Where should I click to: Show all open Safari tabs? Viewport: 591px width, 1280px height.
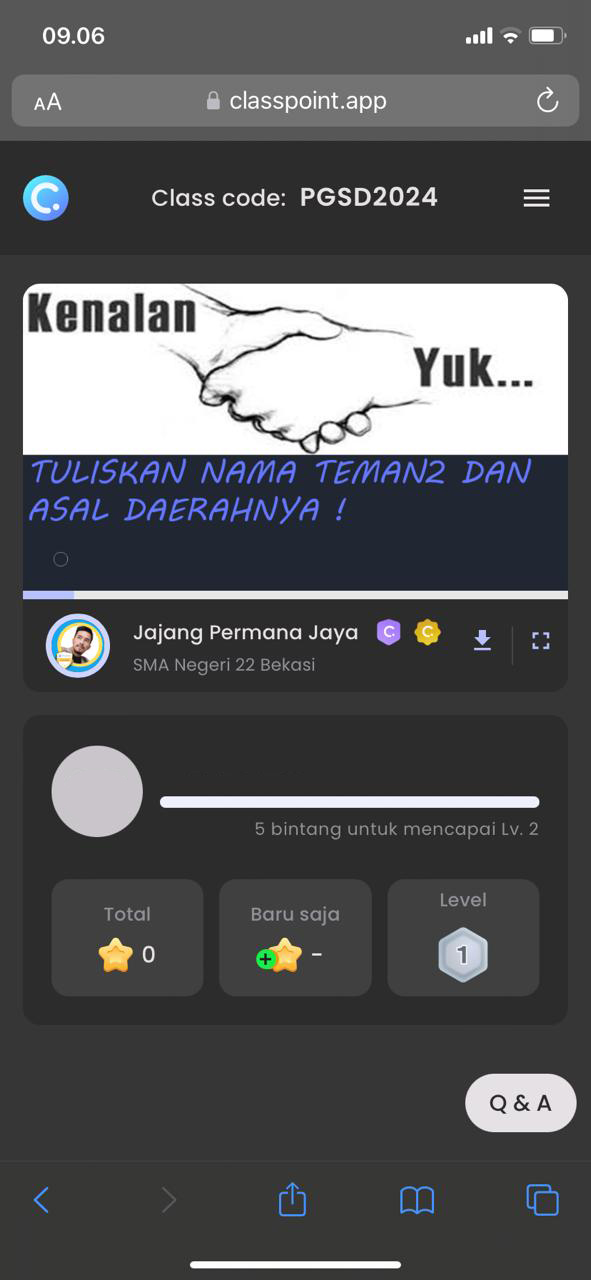542,1199
